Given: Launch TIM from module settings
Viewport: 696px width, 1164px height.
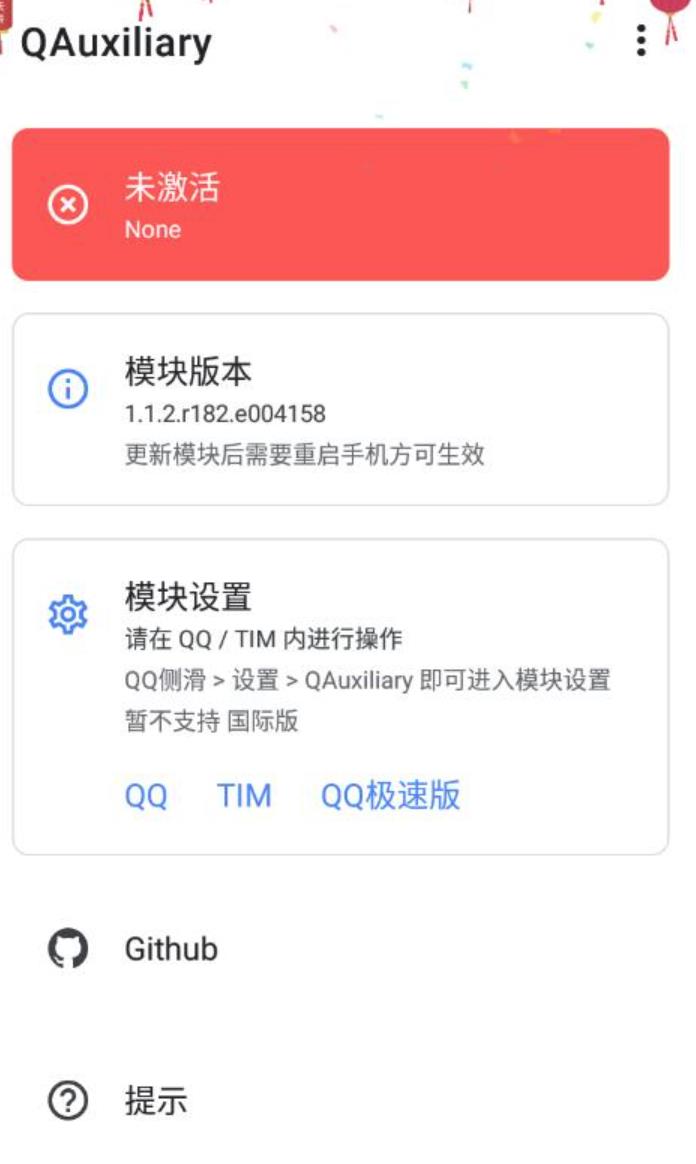Looking at the screenshot, I should click(x=244, y=796).
